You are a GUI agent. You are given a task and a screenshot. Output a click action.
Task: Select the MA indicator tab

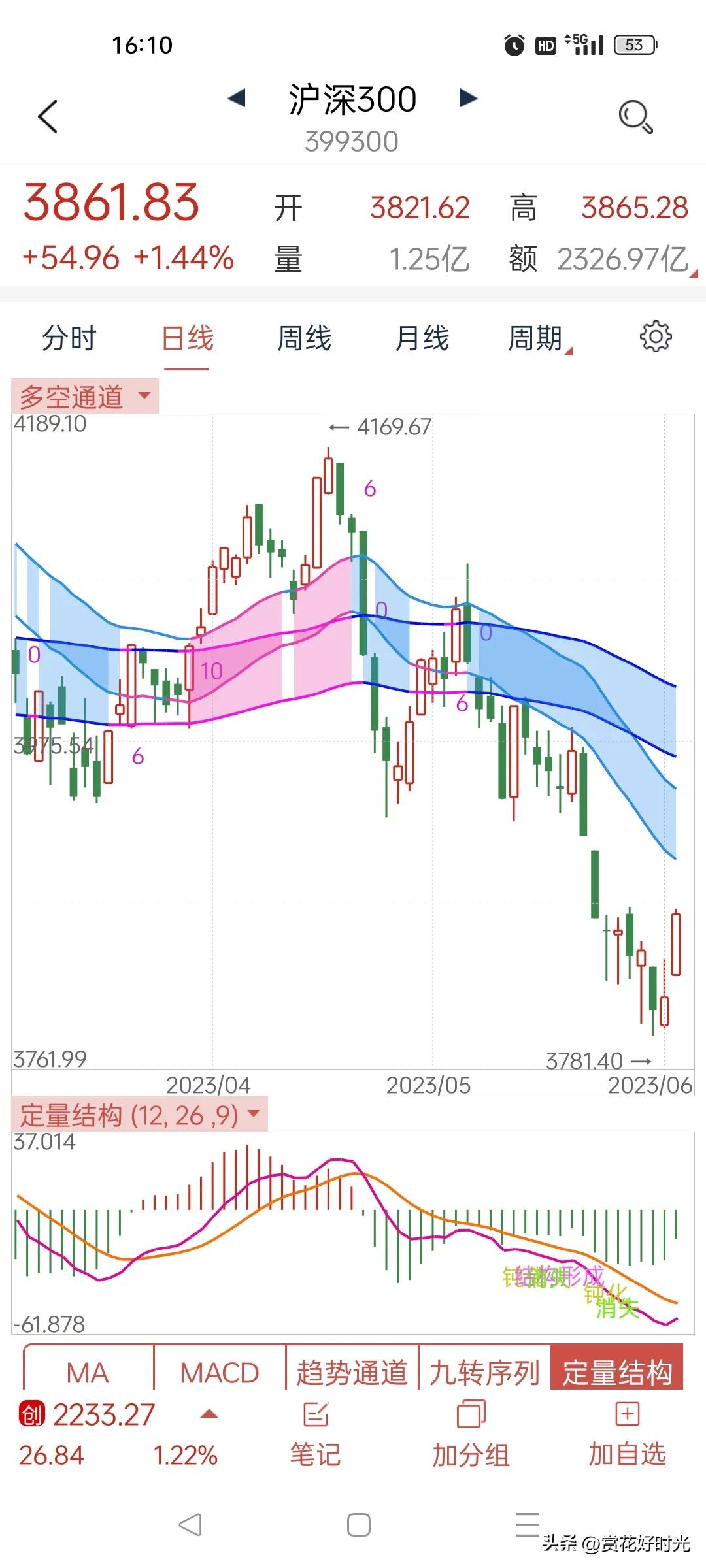(88, 1372)
